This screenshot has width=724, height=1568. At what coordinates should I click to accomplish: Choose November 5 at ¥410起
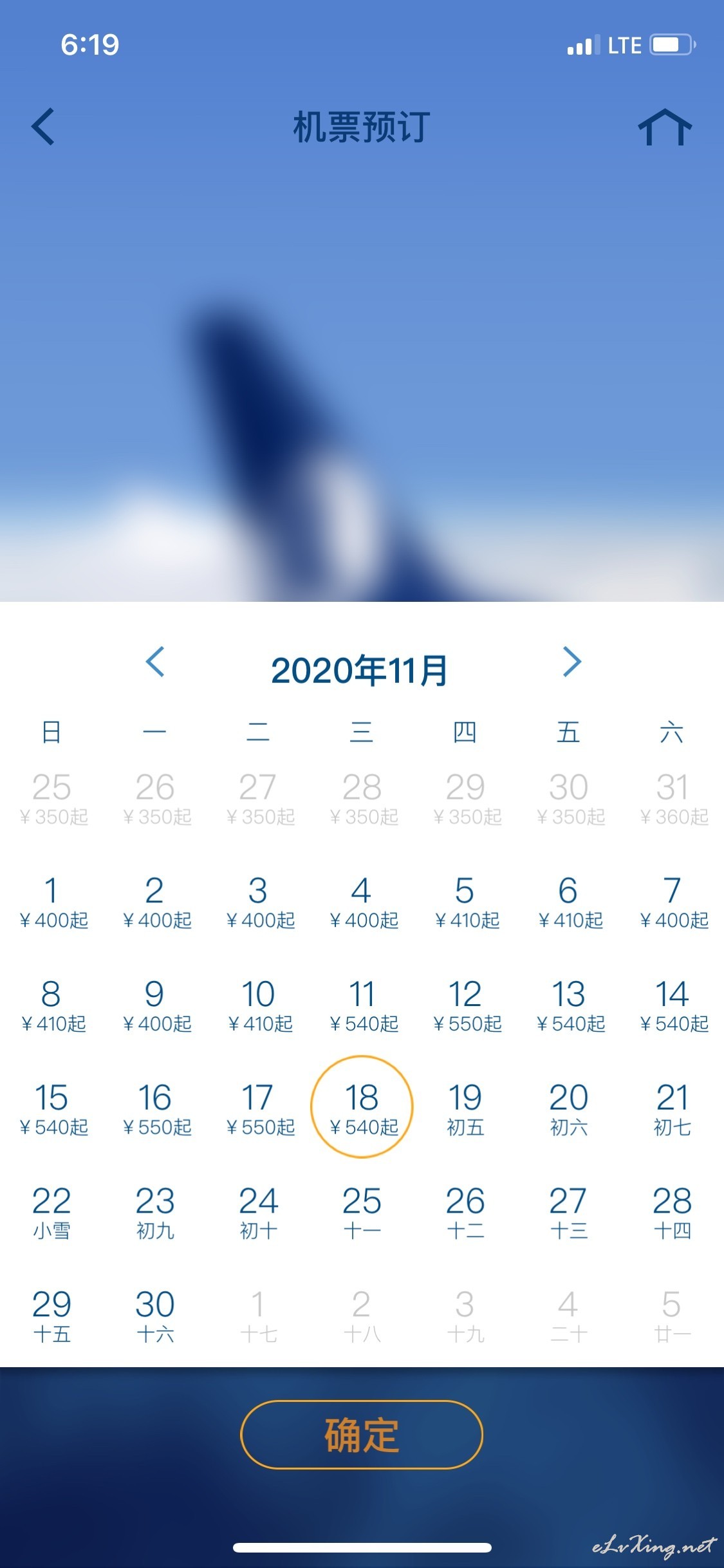[x=466, y=902]
